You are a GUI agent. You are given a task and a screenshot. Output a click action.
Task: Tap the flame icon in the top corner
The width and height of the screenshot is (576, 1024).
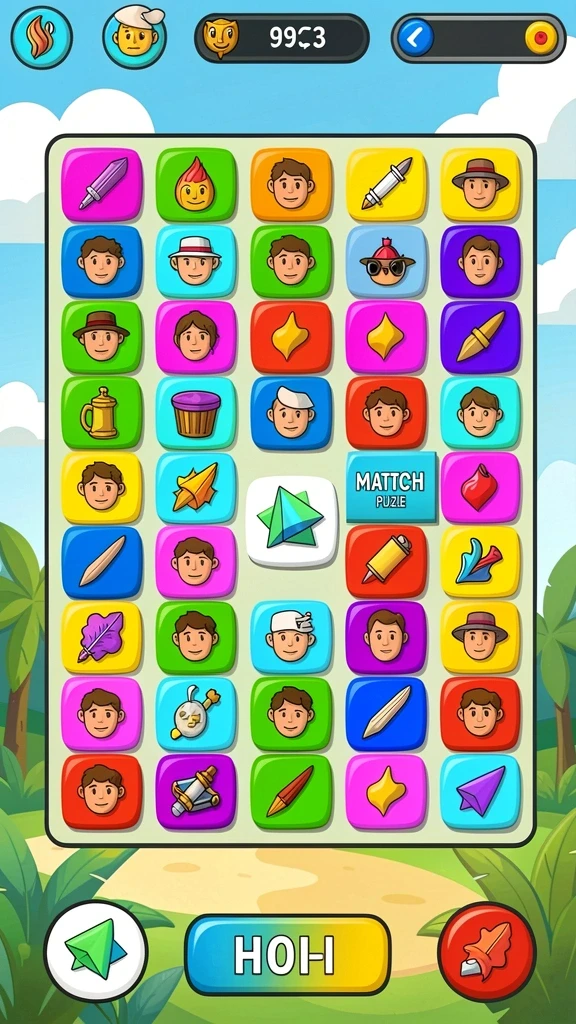coord(42,37)
